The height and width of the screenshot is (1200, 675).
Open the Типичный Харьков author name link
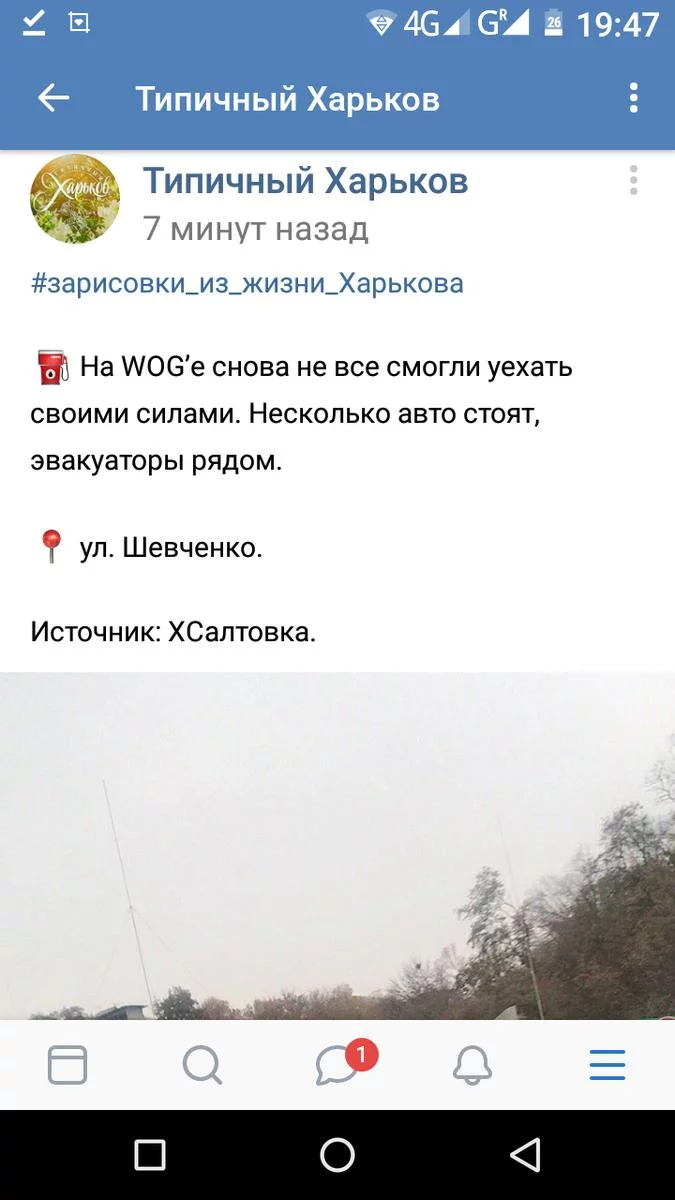pos(305,181)
